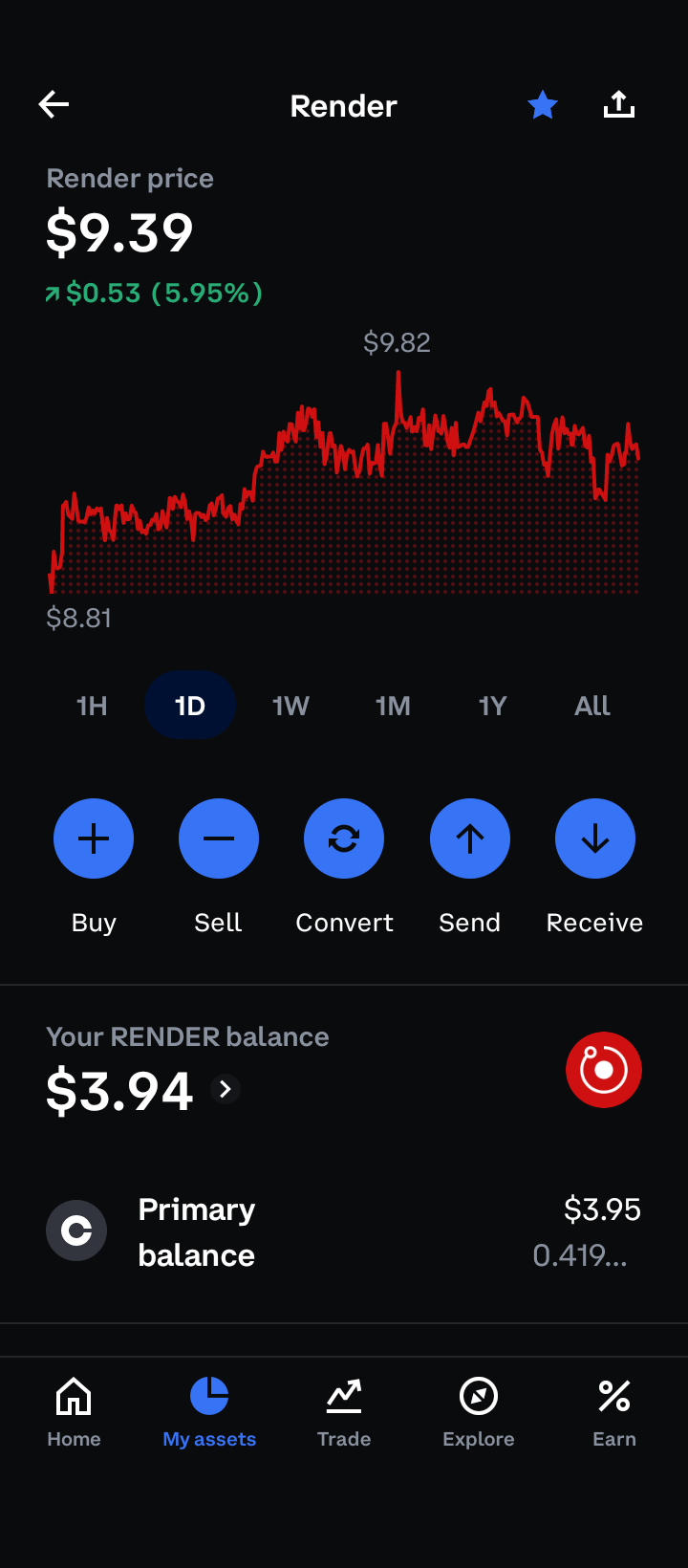The height and width of the screenshot is (1568, 688).
Task: Expand the $3.94 RENDER balance chevron
Action: pyautogui.click(x=226, y=1089)
